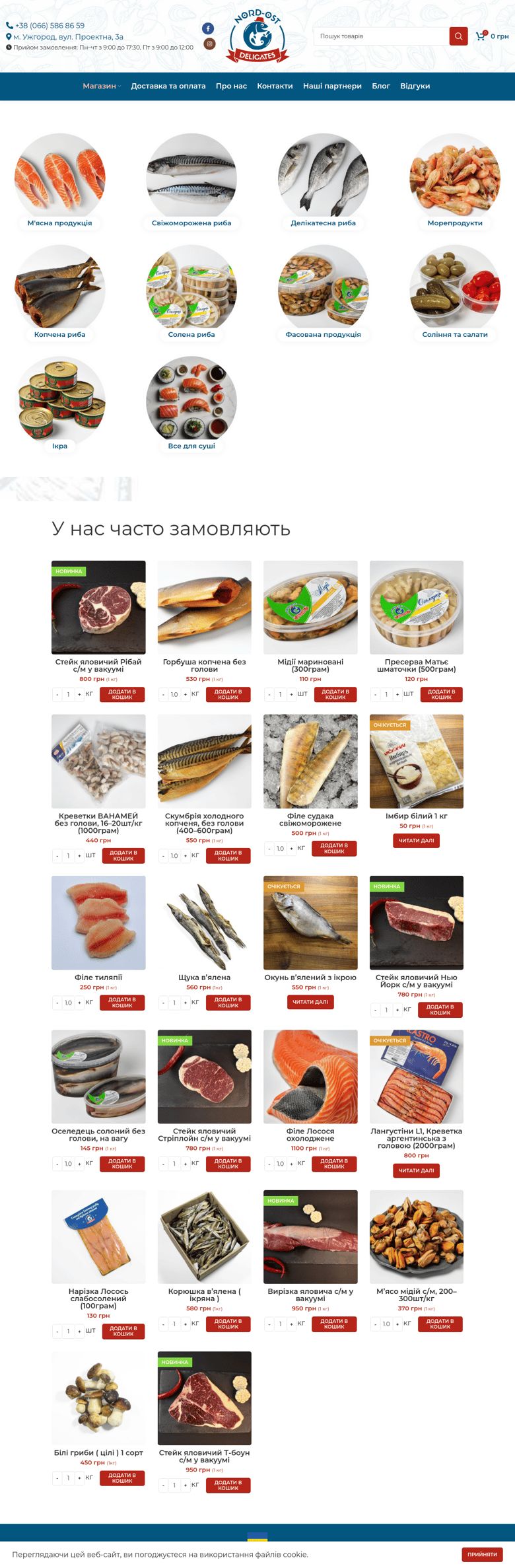The height and width of the screenshot is (1568, 515).
Task: Open the Відгуки page
Action: [x=415, y=86]
